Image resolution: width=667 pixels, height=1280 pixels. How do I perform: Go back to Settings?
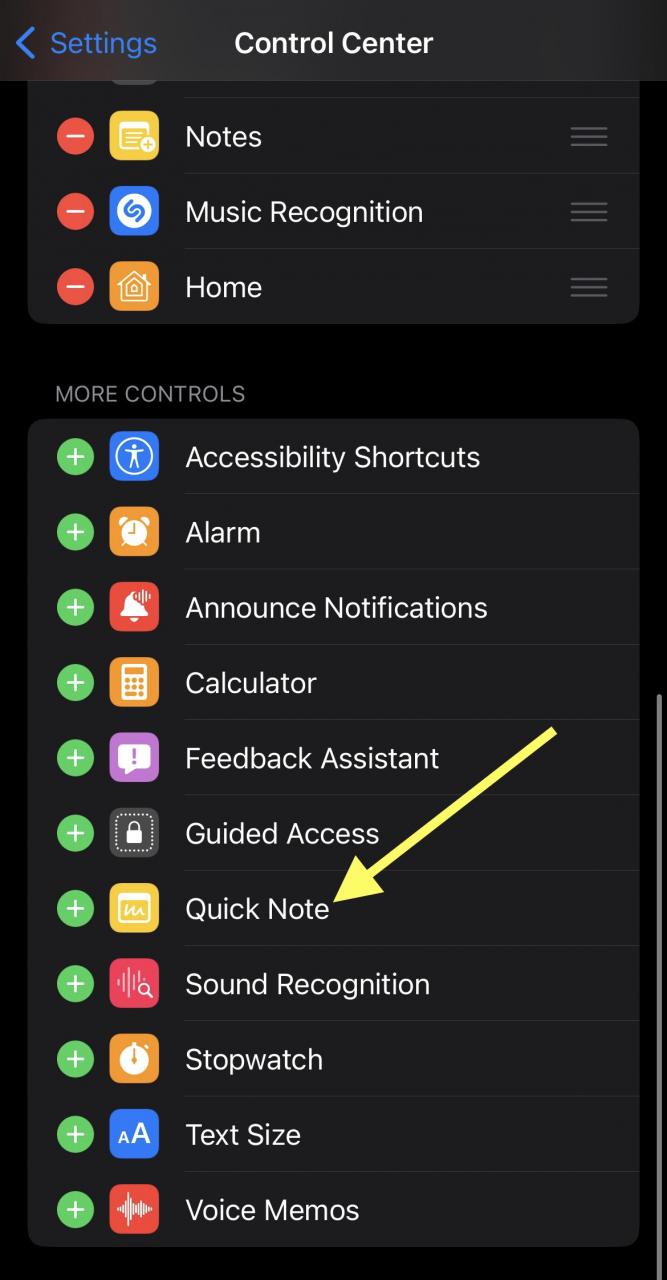click(86, 43)
